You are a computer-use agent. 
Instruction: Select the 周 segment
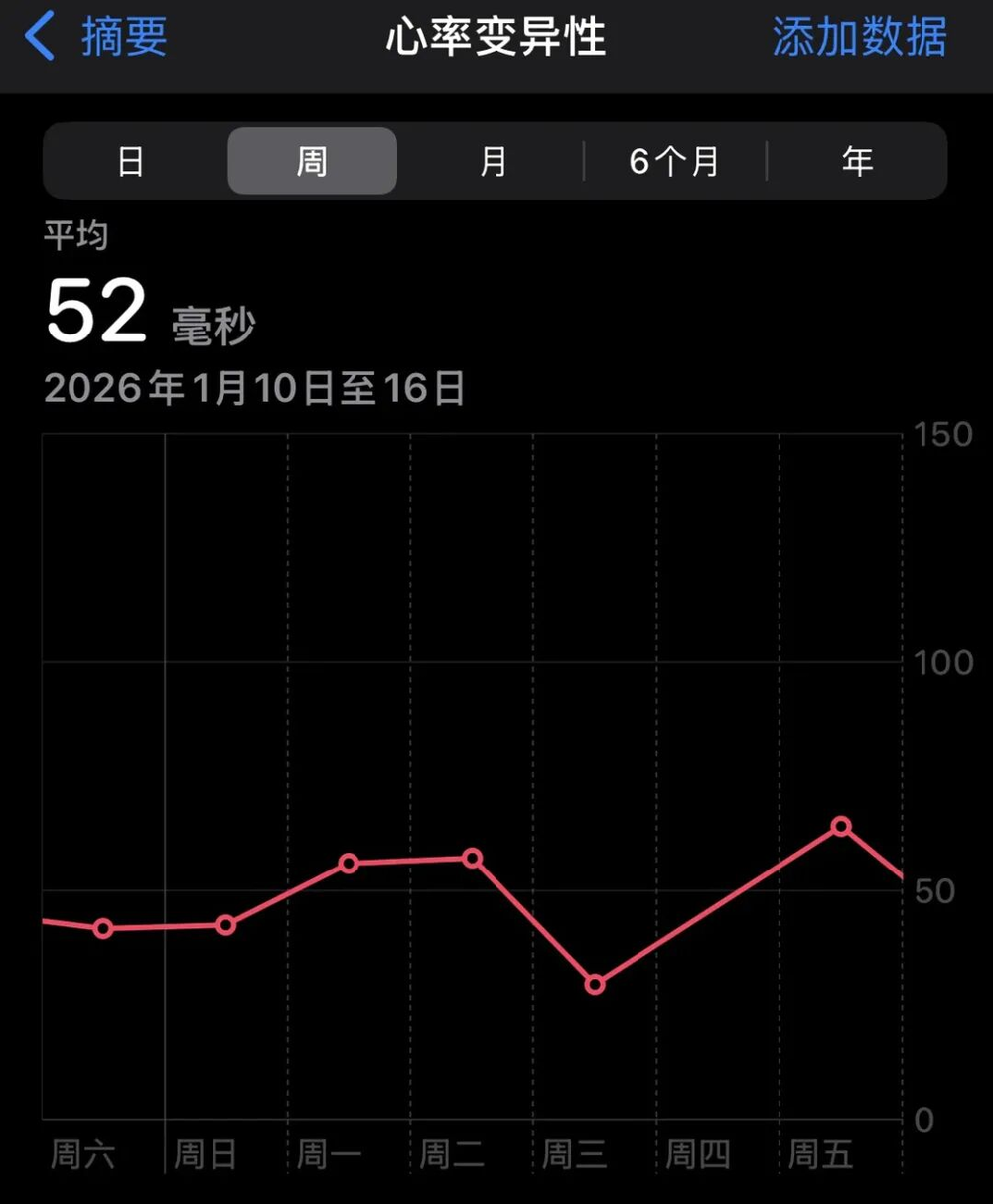point(312,161)
